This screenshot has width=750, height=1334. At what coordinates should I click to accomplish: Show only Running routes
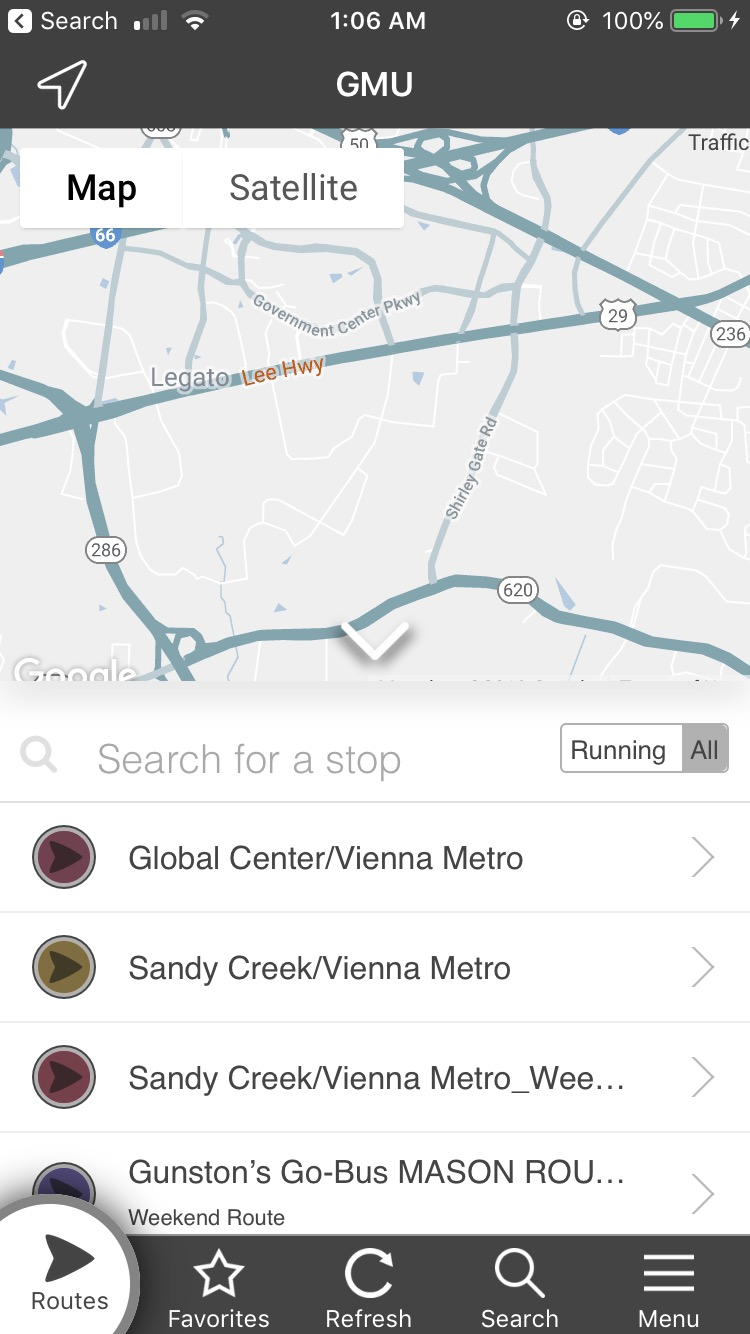618,749
